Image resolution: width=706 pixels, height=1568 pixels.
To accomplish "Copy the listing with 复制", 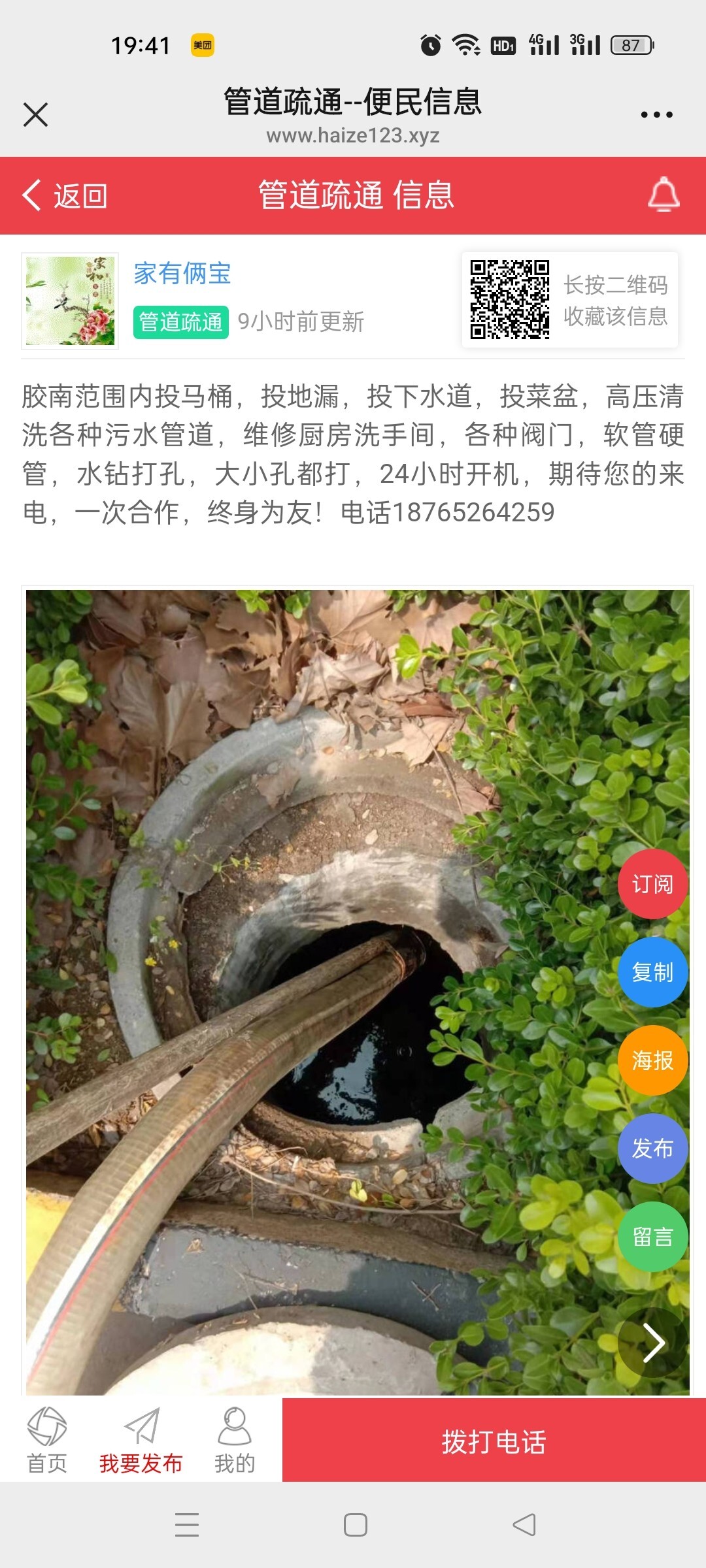I will coord(652,972).
